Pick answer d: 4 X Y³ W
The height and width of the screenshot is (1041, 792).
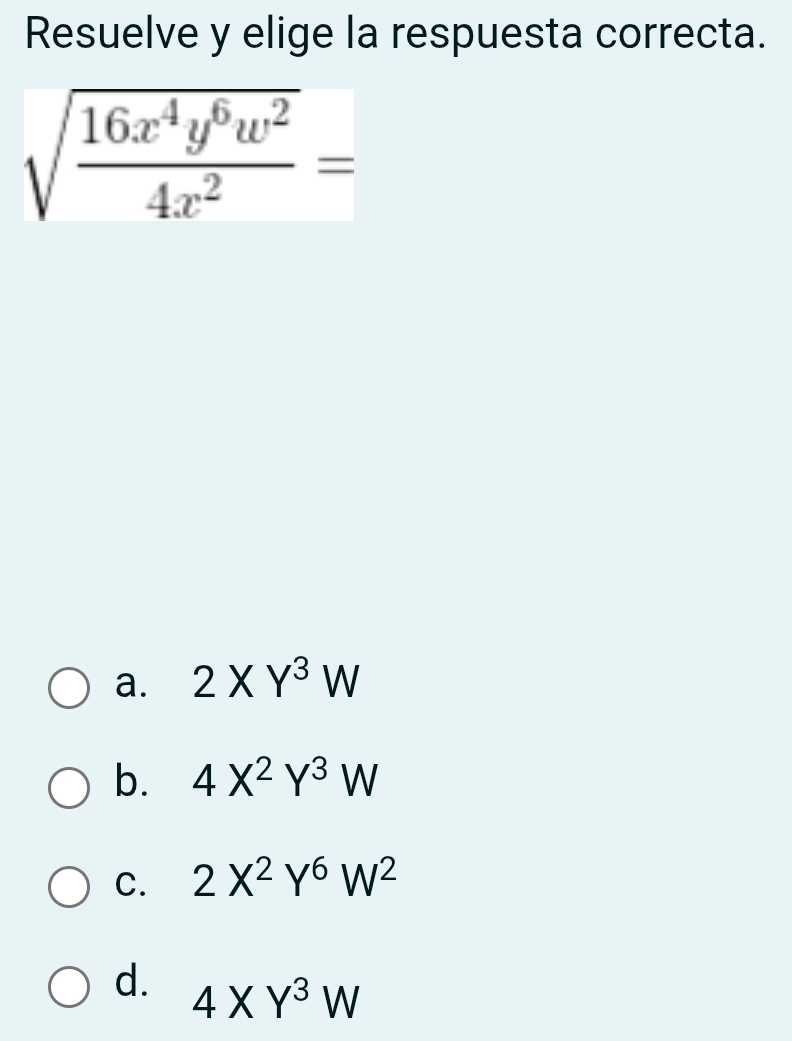[69, 987]
